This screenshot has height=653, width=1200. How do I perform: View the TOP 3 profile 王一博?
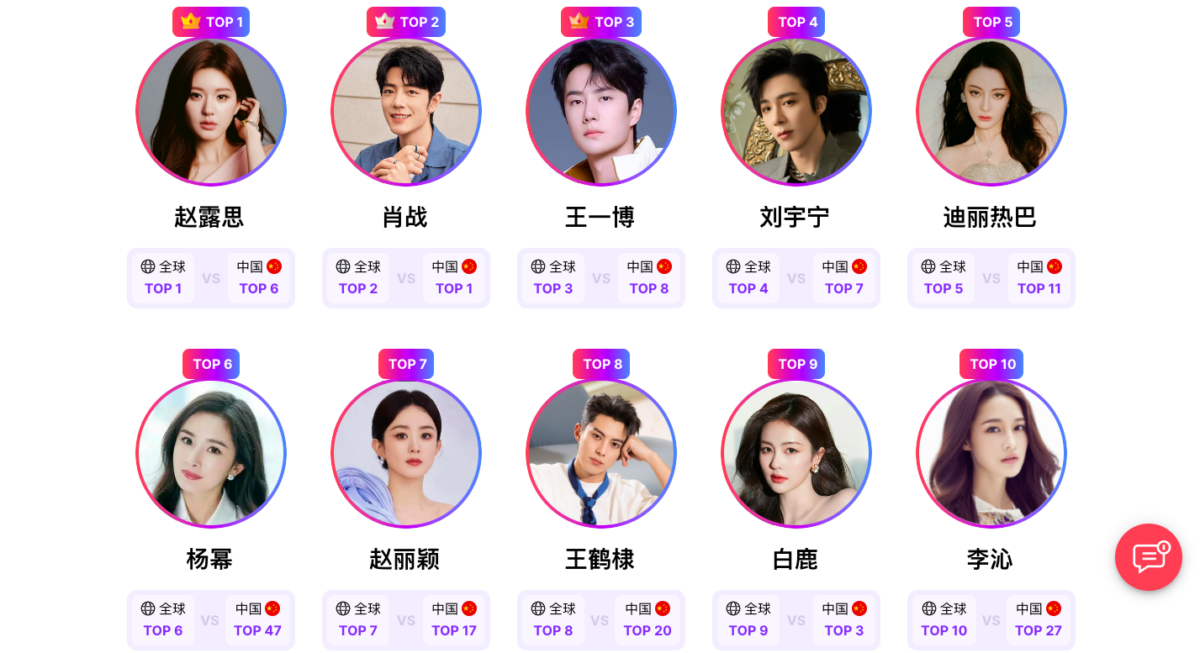pyautogui.click(x=601, y=112)
